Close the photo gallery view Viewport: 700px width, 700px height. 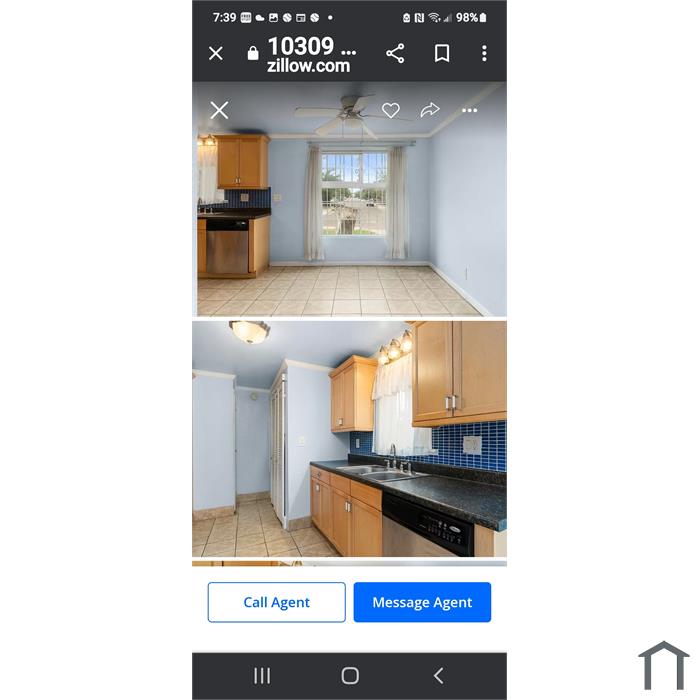coord(219,110)
